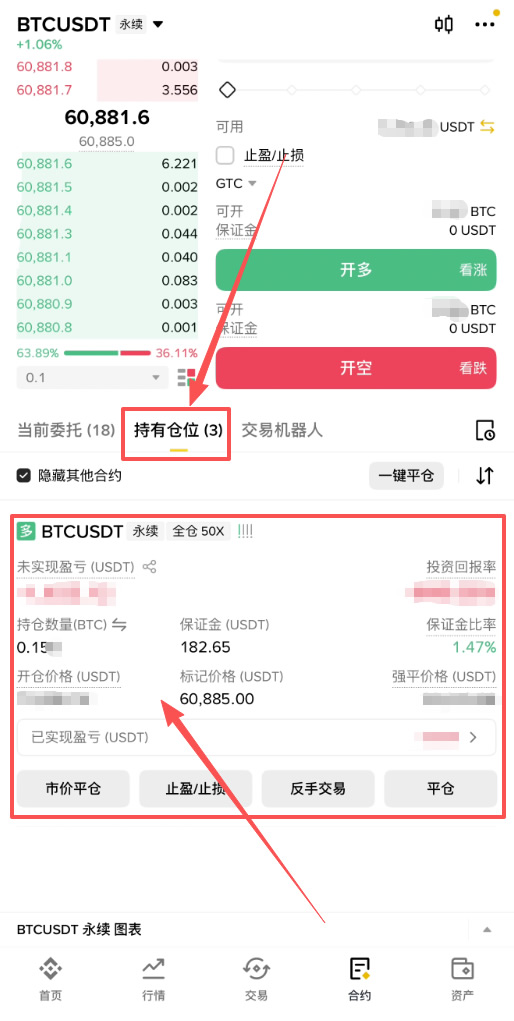This screenshot has width=514, height=1021.
Task: Open the positions sort icon
Action: [x=485, y=476]
